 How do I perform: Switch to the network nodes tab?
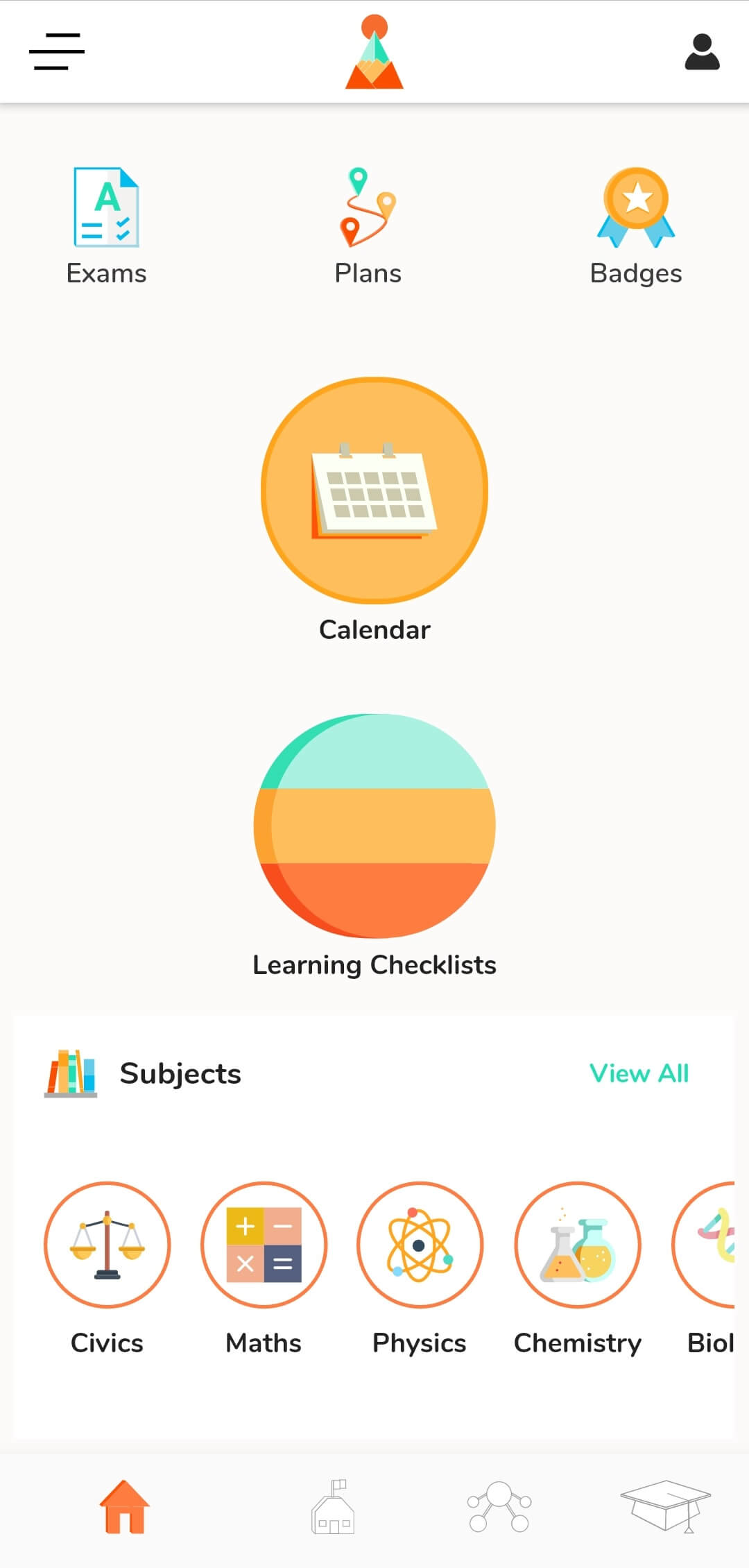[x=499, y=1506]
